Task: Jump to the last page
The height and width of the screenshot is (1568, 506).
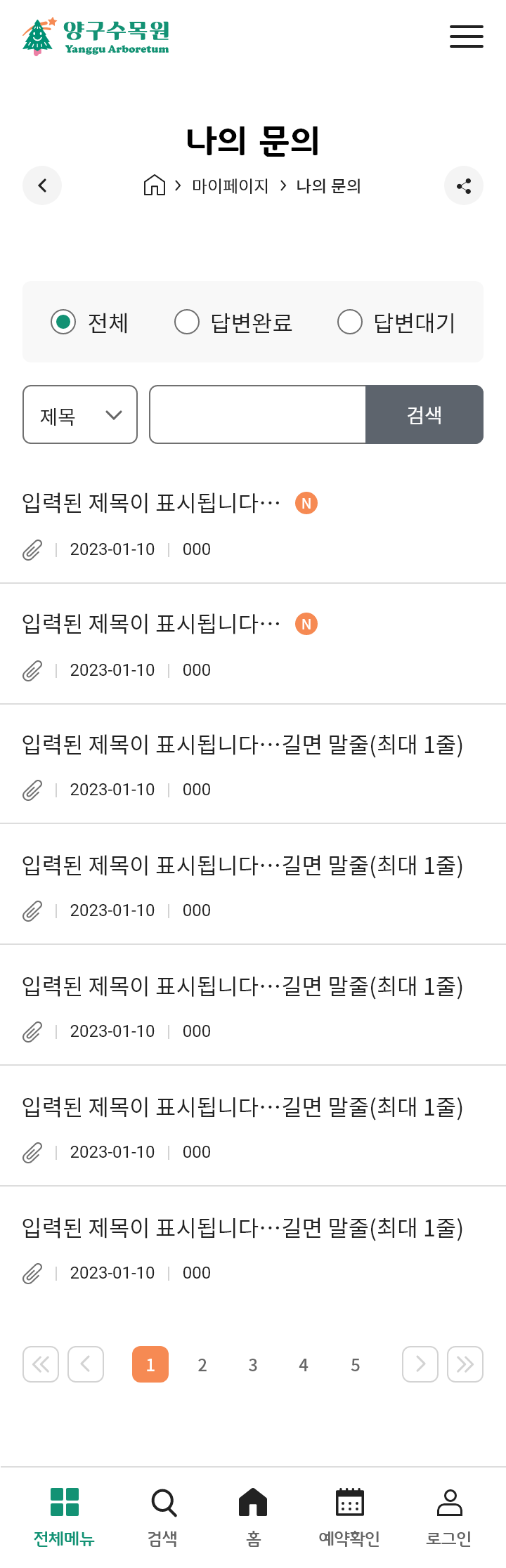Action: (465, 1364)
